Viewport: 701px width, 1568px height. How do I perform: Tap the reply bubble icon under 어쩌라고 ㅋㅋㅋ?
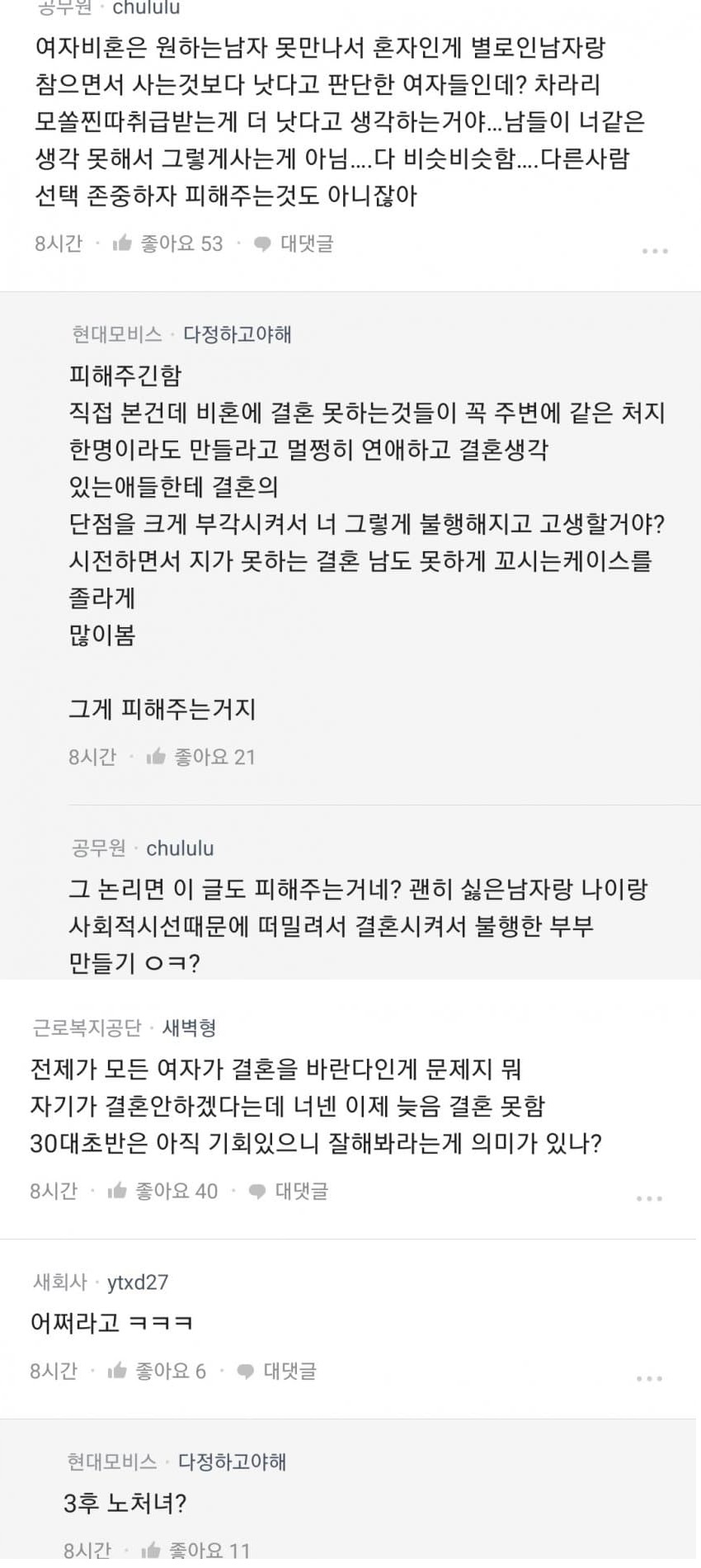244,1371
